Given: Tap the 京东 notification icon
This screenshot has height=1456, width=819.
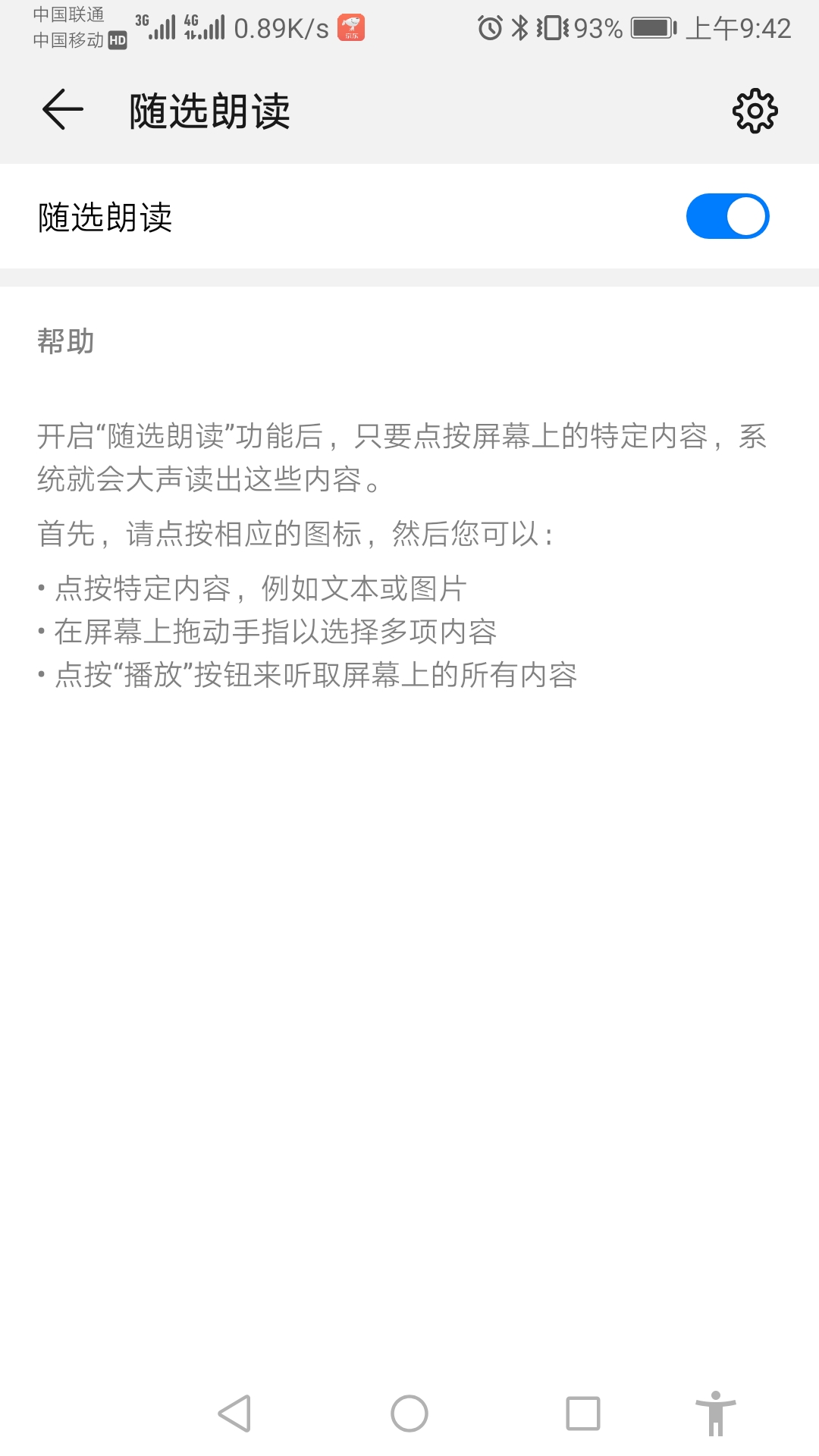Looking at the screenshot, I should [x=352, y=29].
